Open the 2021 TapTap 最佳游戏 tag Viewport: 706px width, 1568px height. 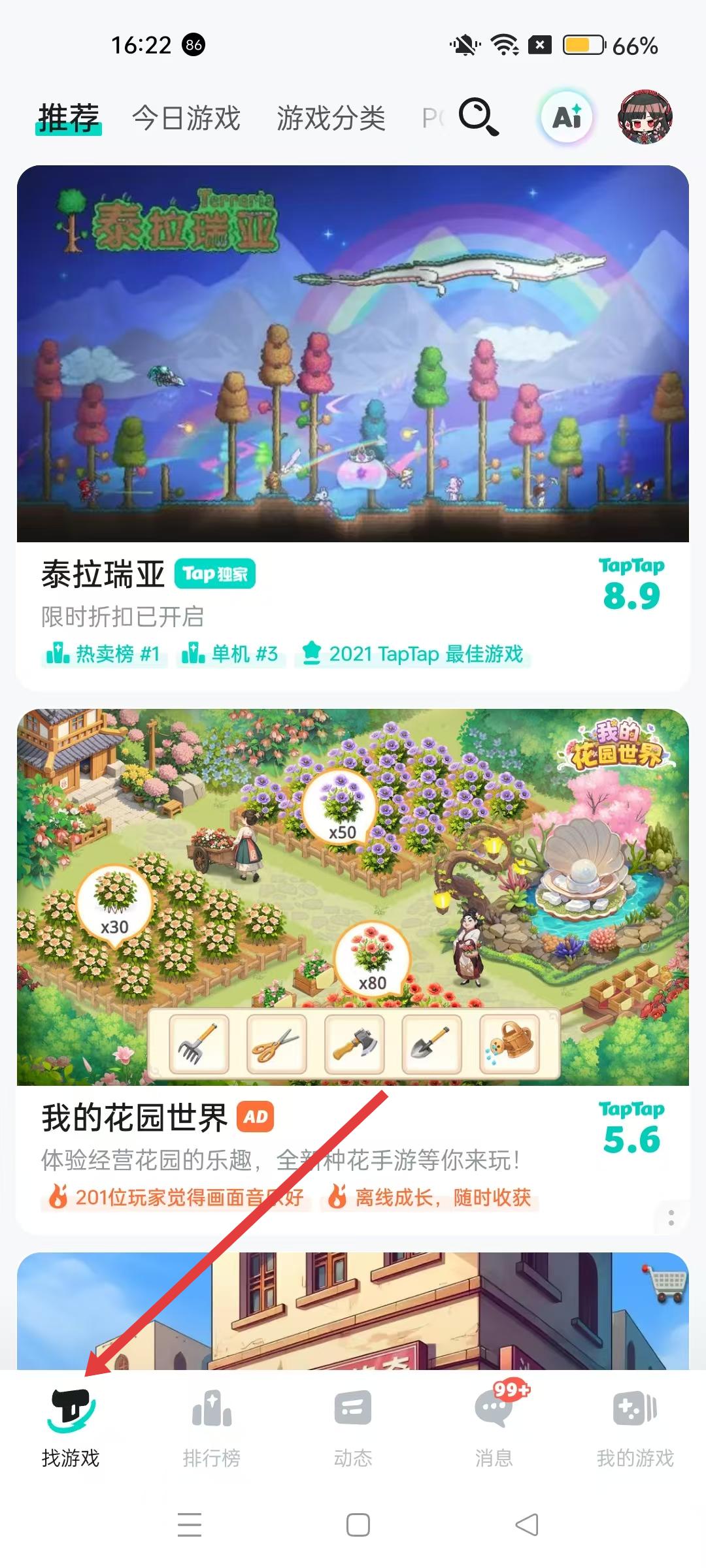(413, 654)
